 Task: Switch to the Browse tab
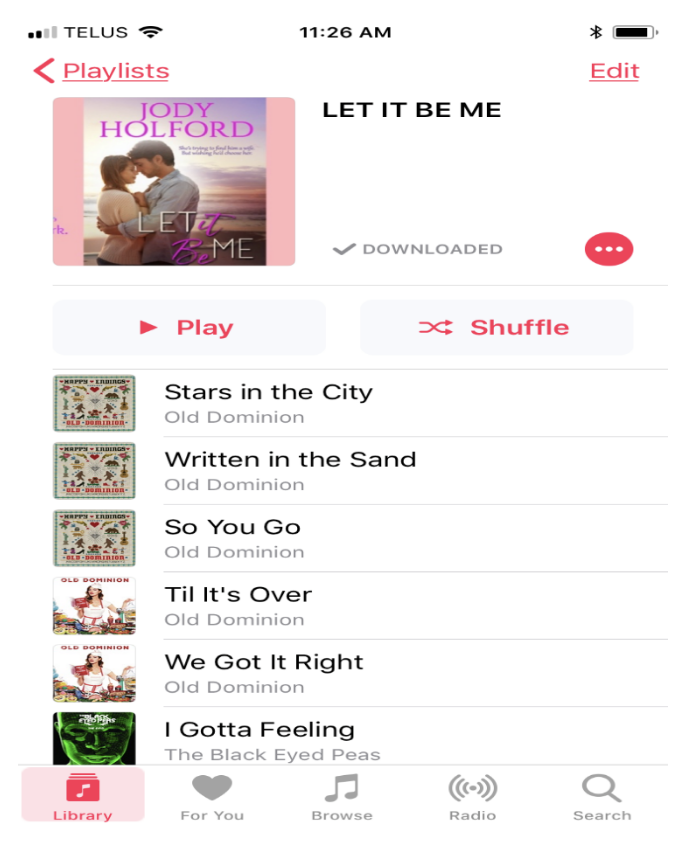click(x=342, y=798)
